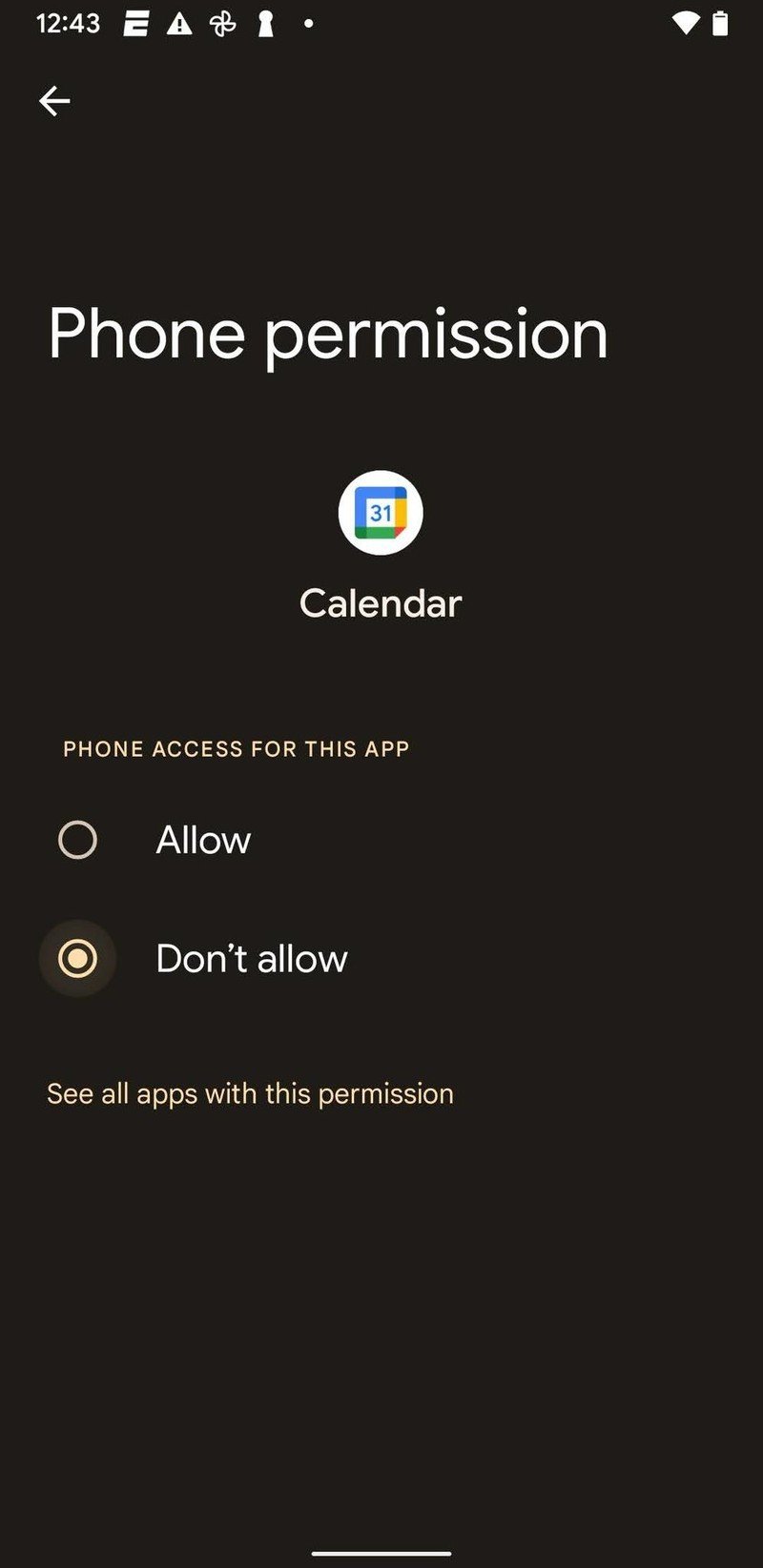Tap the back arrow to return

click(x=54, y=100)
